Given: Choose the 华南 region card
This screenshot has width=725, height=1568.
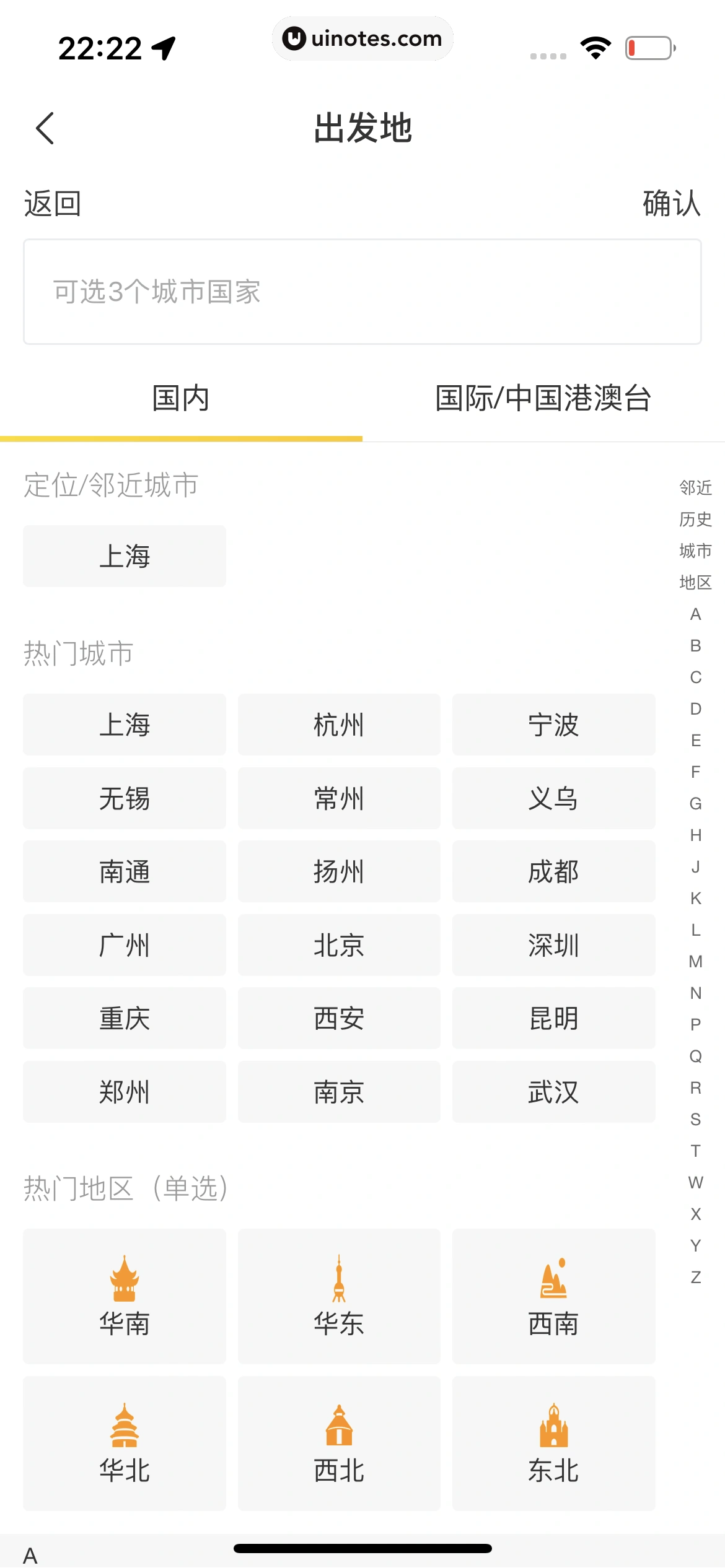Looking at the screenshot, I should (125, 1296).
